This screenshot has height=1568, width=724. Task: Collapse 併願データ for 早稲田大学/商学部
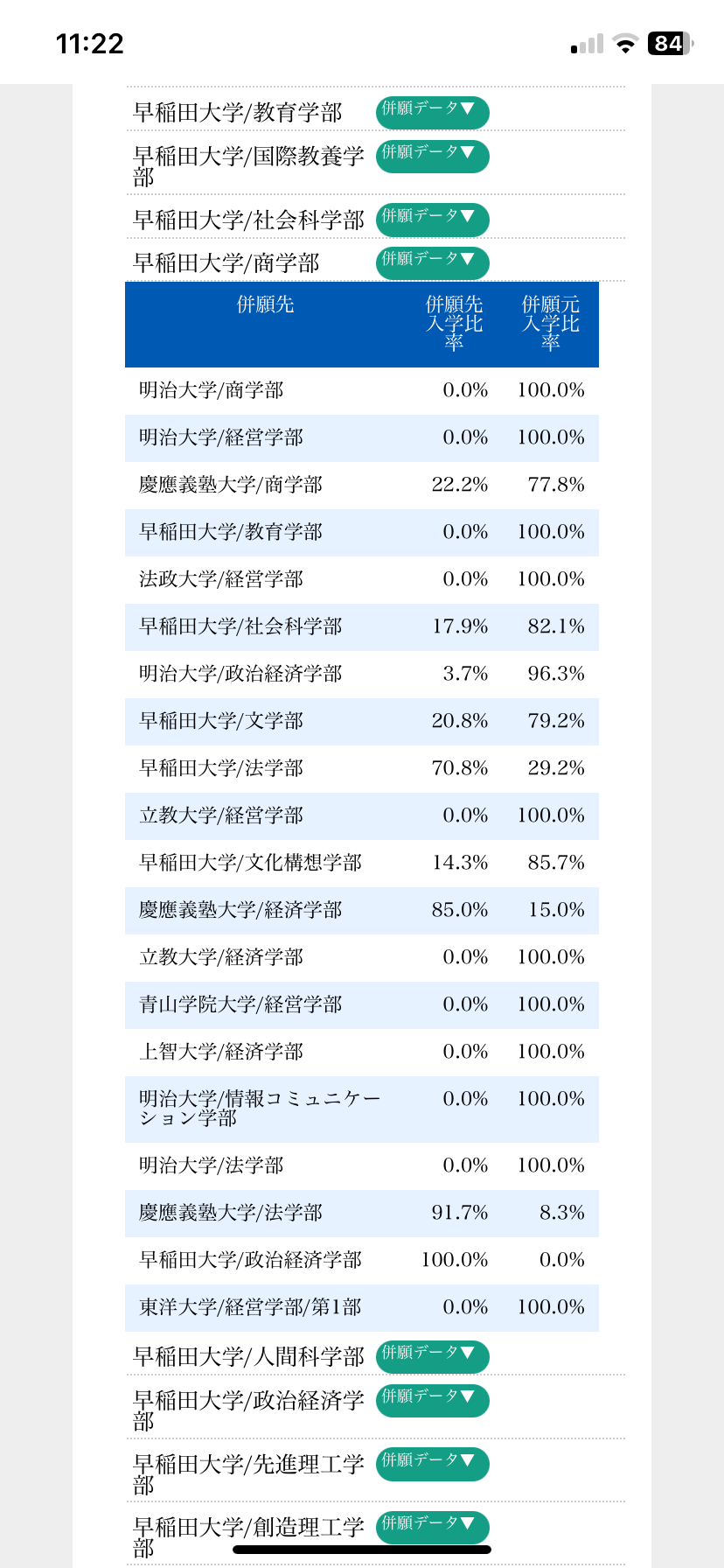pyautogui.click(x=432, y=262)
